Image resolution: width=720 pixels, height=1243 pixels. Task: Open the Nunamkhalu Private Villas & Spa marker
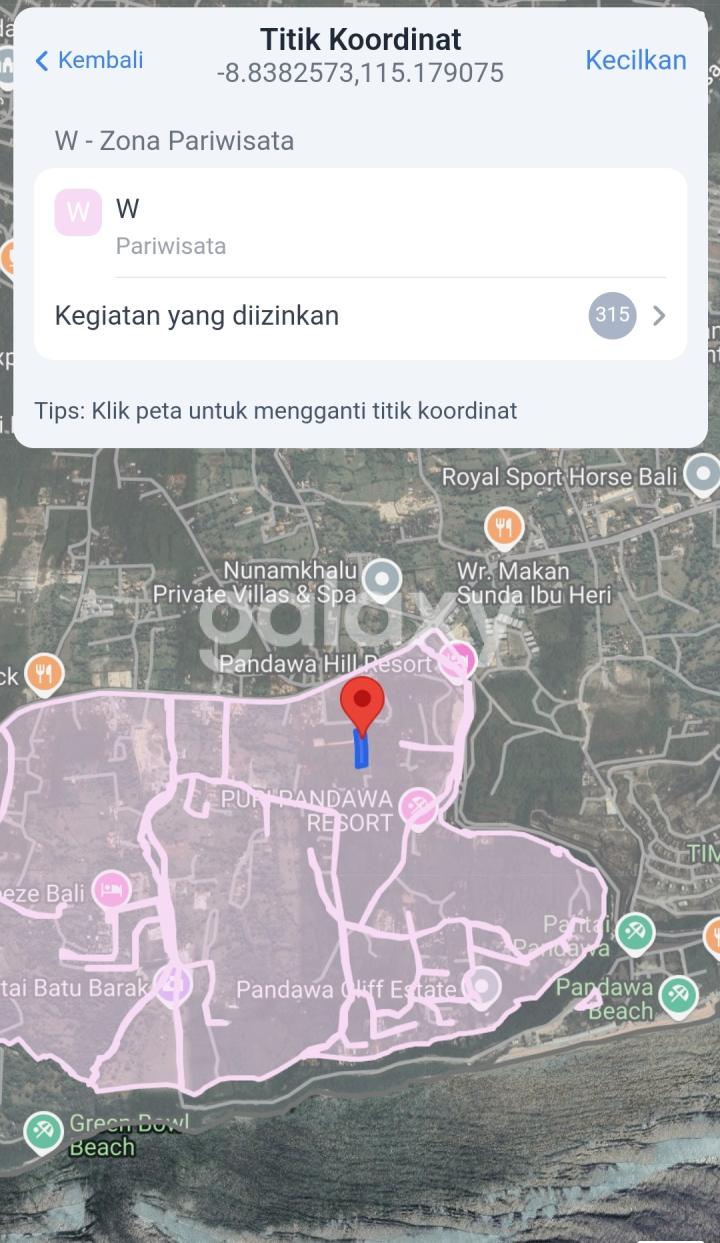381,578
